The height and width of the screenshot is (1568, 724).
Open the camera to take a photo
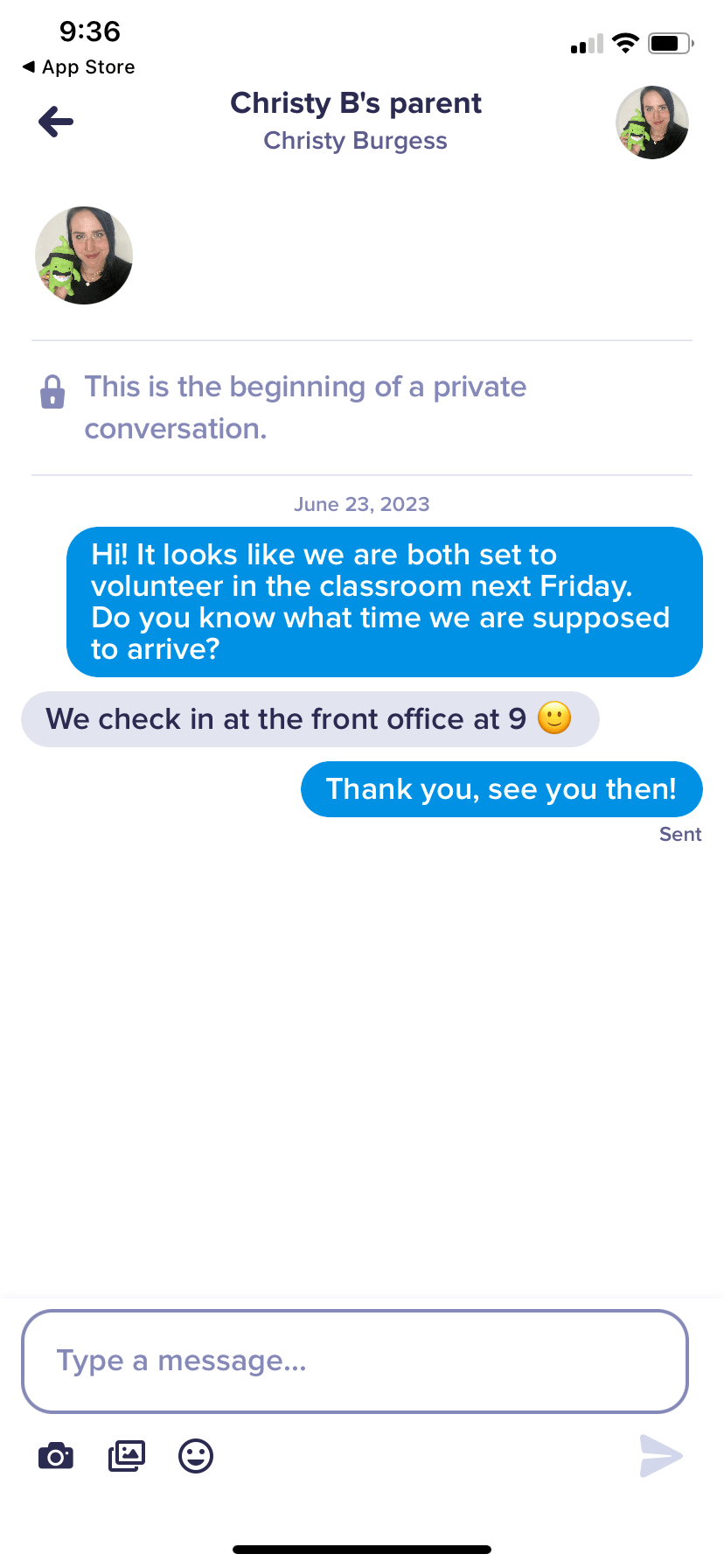[x=55, y=1455]
